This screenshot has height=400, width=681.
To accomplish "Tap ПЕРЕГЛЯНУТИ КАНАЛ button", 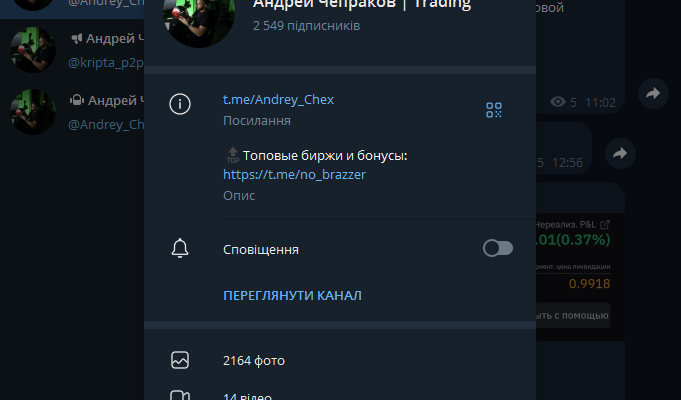I will tap(292, 296).
